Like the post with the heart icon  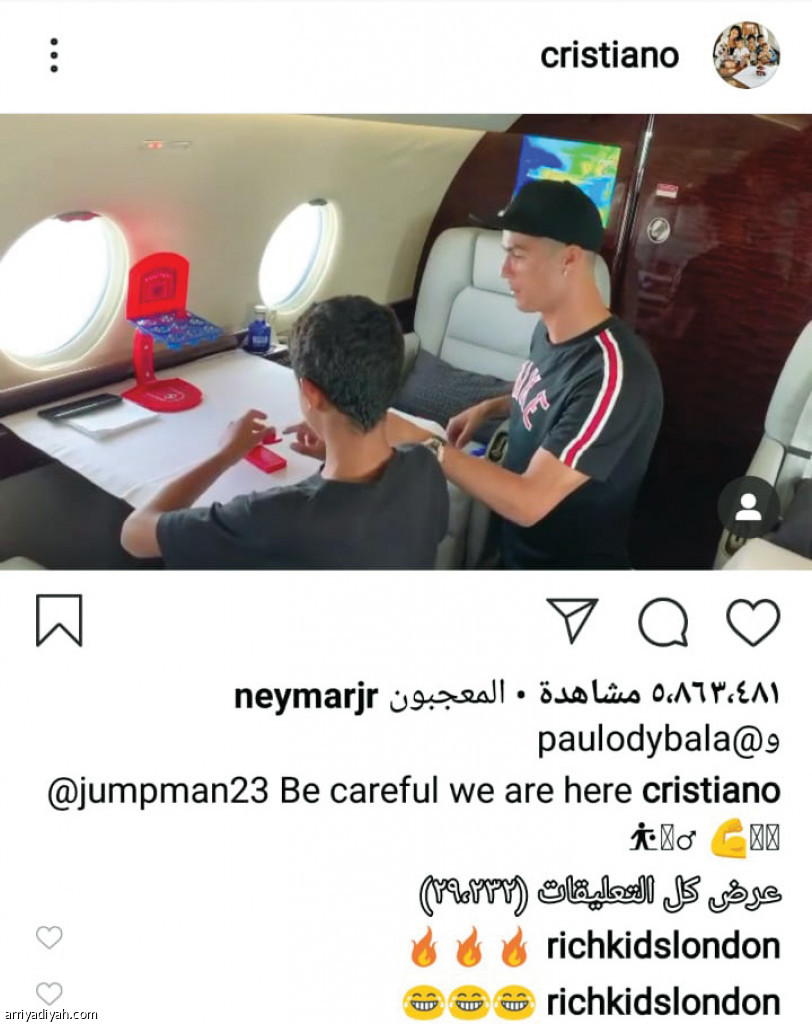pyautogui.click(x=753, y=622)
